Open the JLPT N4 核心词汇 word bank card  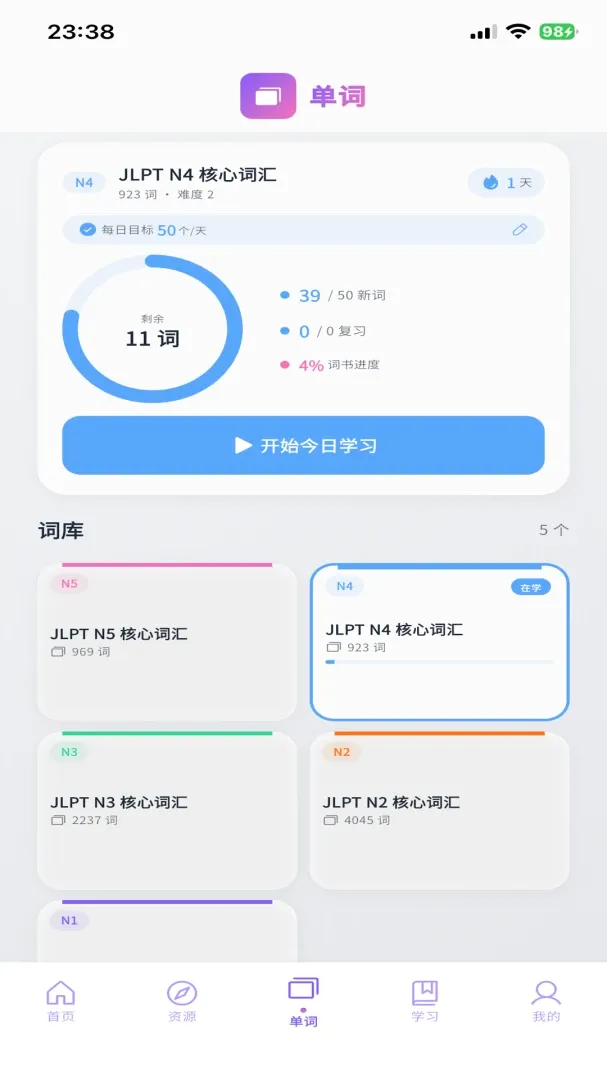[x=440, y=642]
